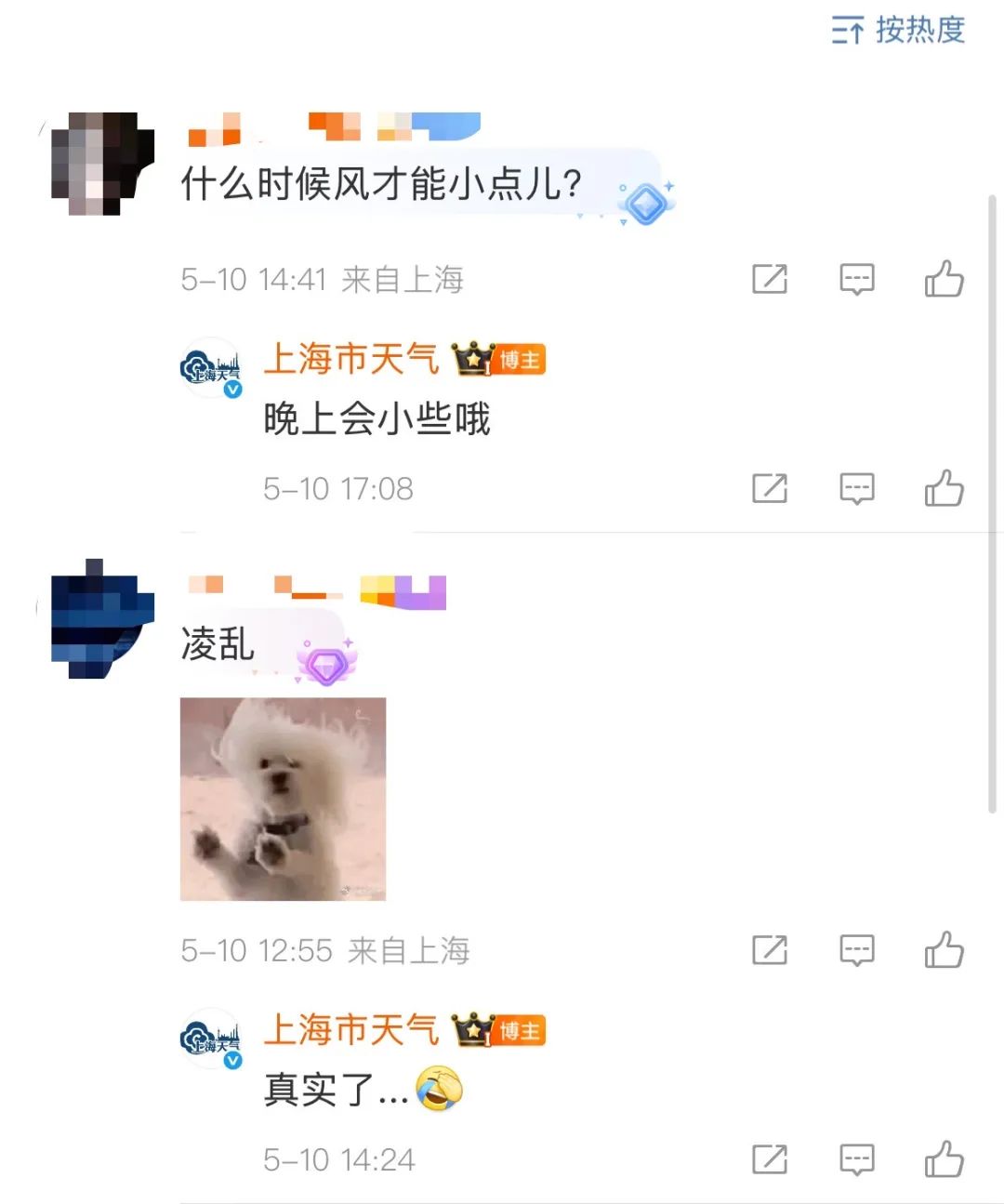Reply to the 凌乱 comment

pyautogui.click(x=856, y=950)
